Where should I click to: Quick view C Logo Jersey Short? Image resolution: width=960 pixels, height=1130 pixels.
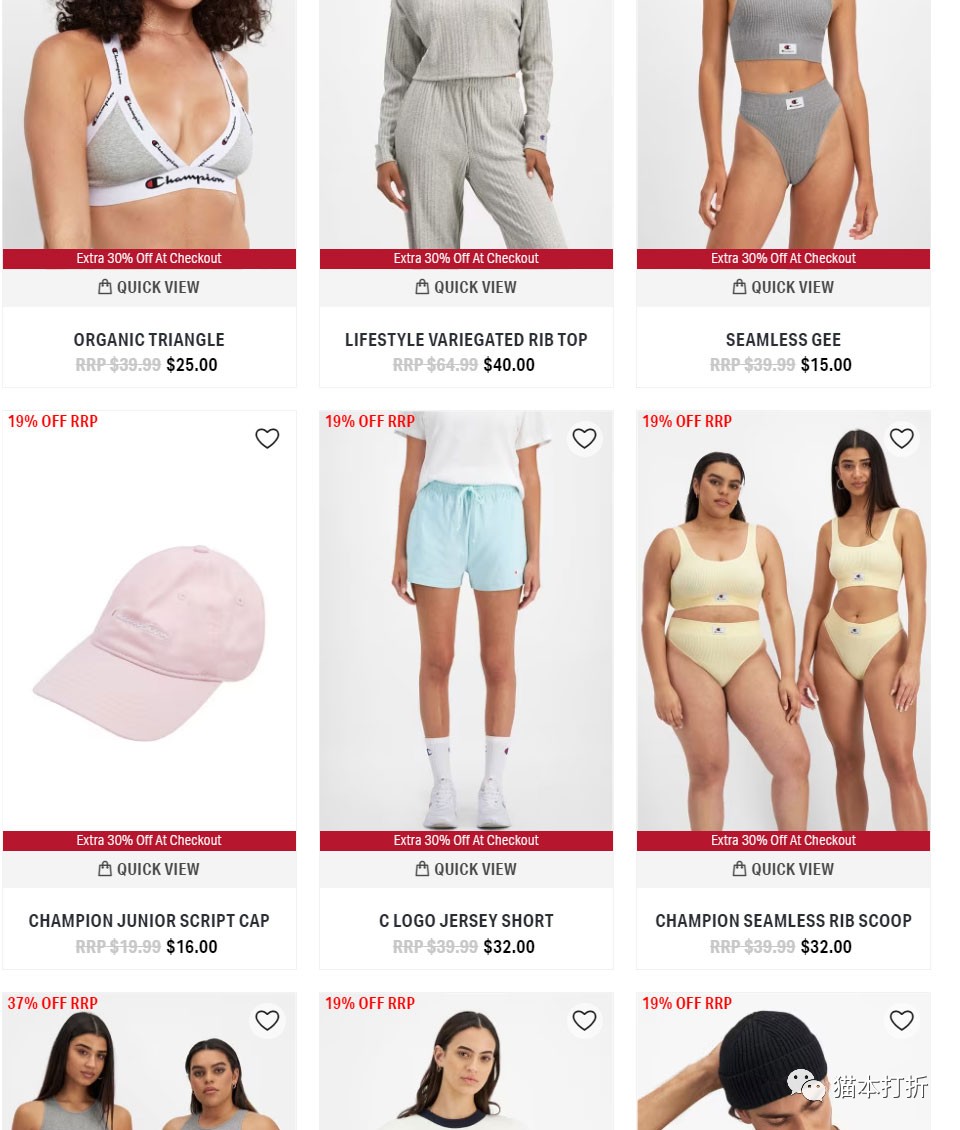coord(466,869)
